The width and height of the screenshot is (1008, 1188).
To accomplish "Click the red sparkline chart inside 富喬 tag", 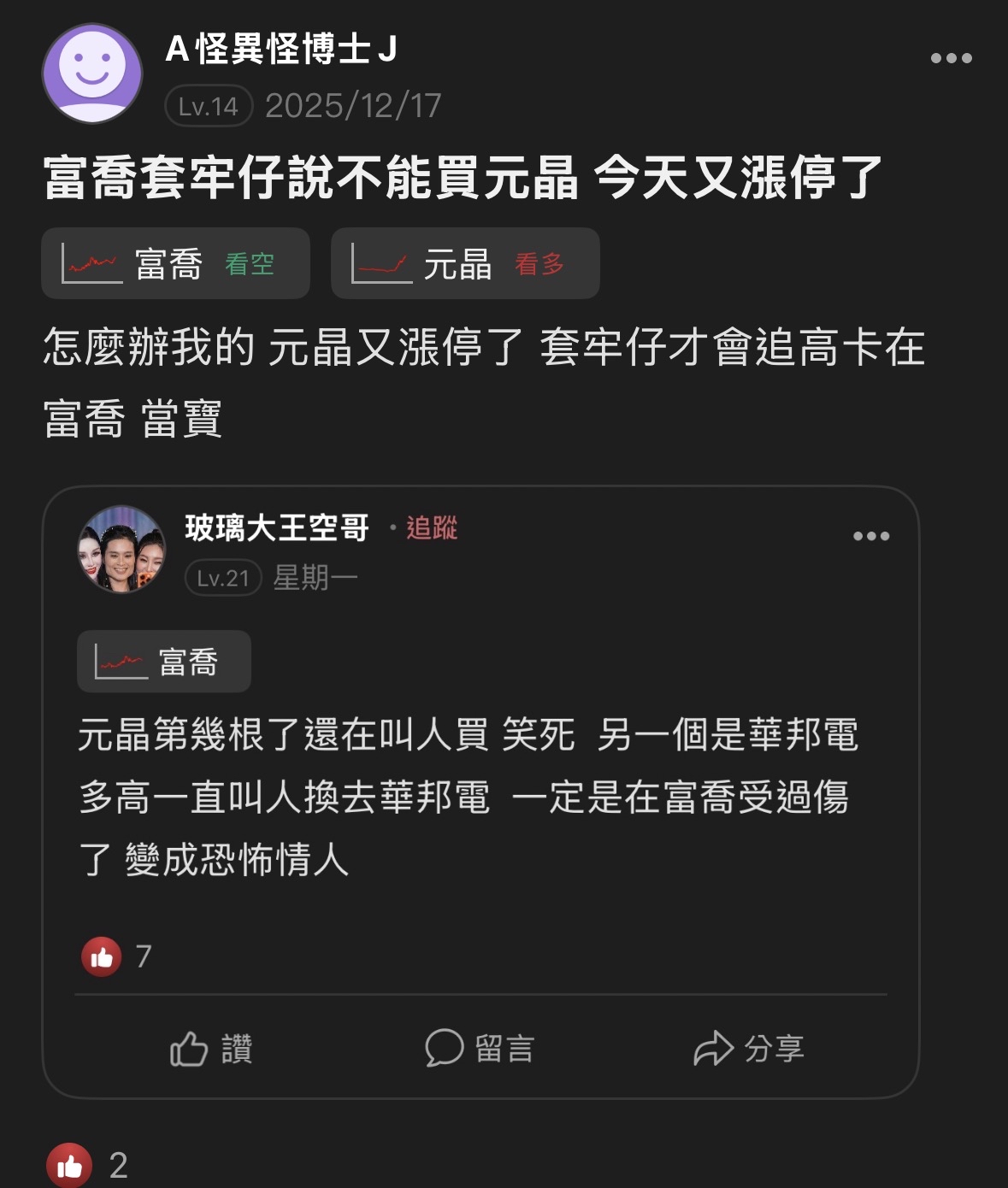I will tap(85, 265).
